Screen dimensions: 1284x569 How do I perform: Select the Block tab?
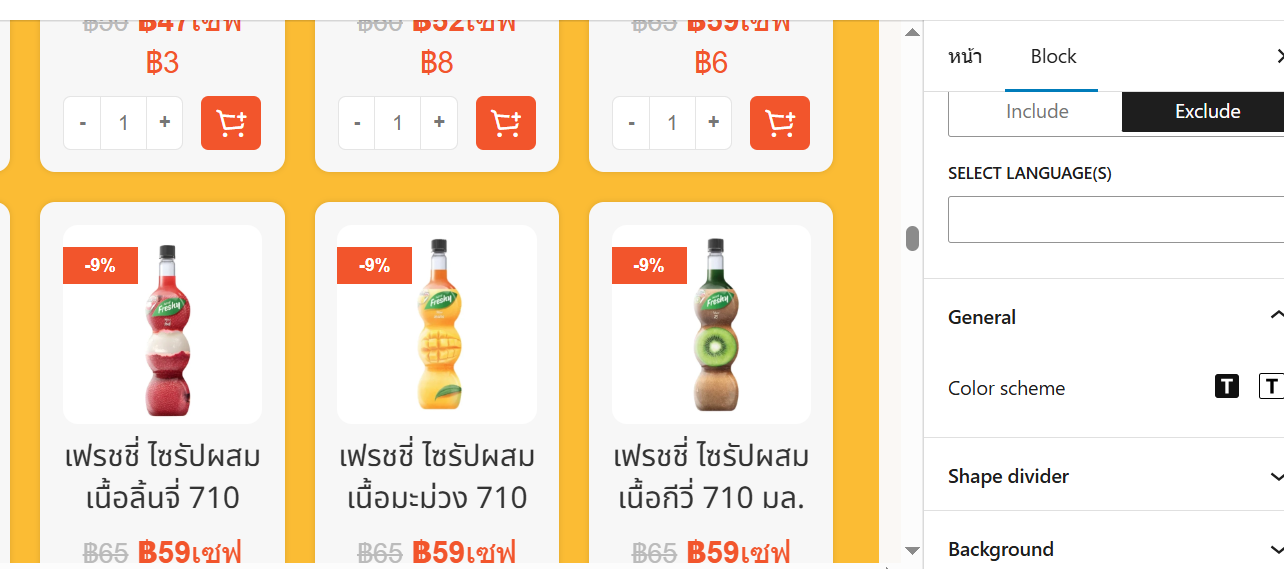click(1053, 56)
